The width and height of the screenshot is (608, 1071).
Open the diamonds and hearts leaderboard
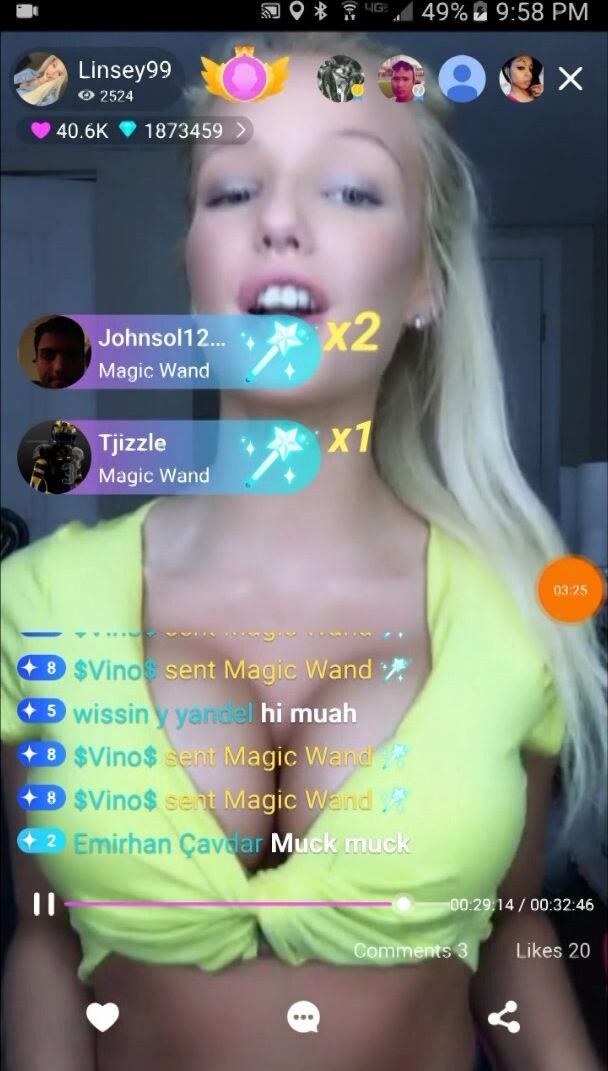click(134, 130)
